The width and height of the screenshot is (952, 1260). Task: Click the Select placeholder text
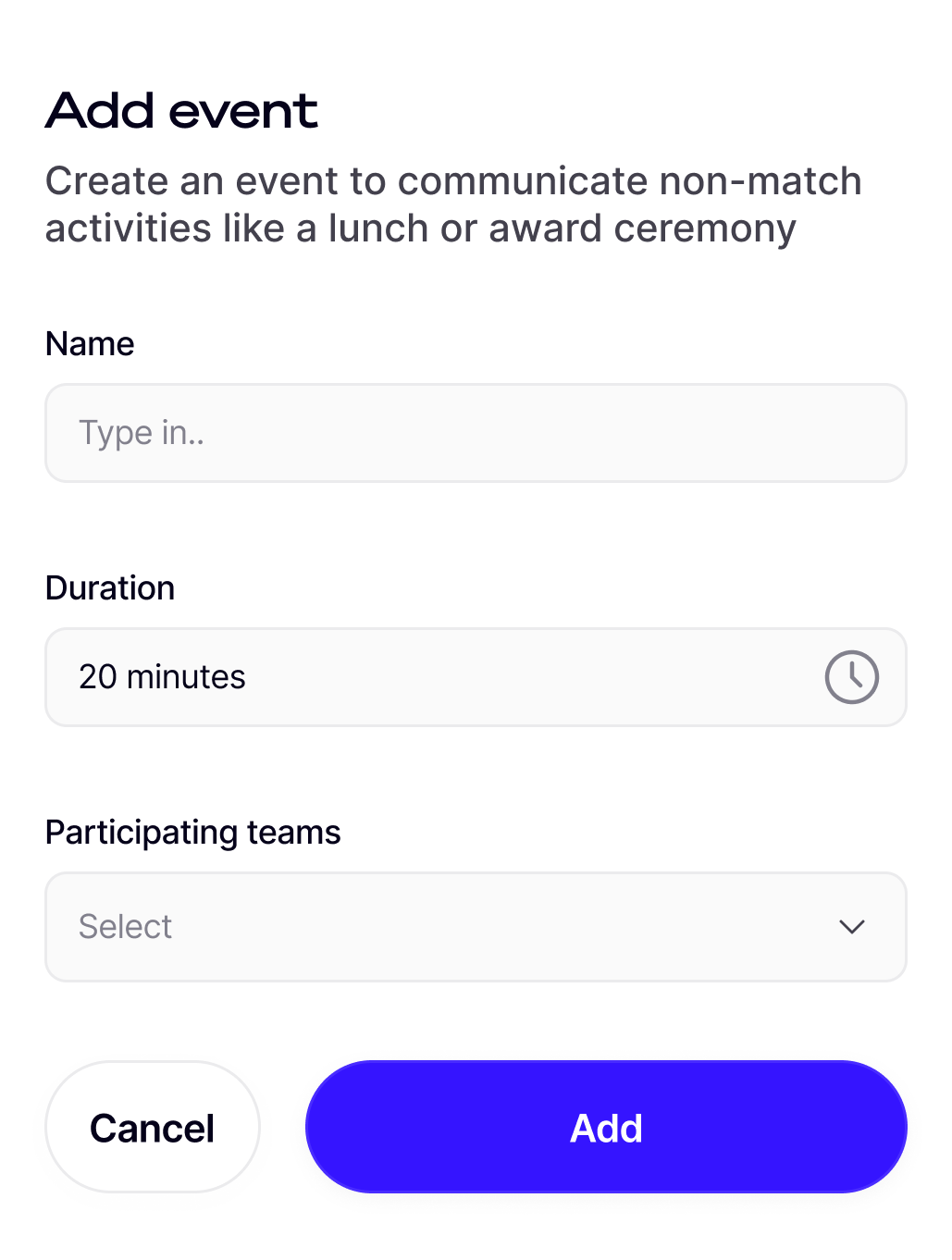[126, 926]
